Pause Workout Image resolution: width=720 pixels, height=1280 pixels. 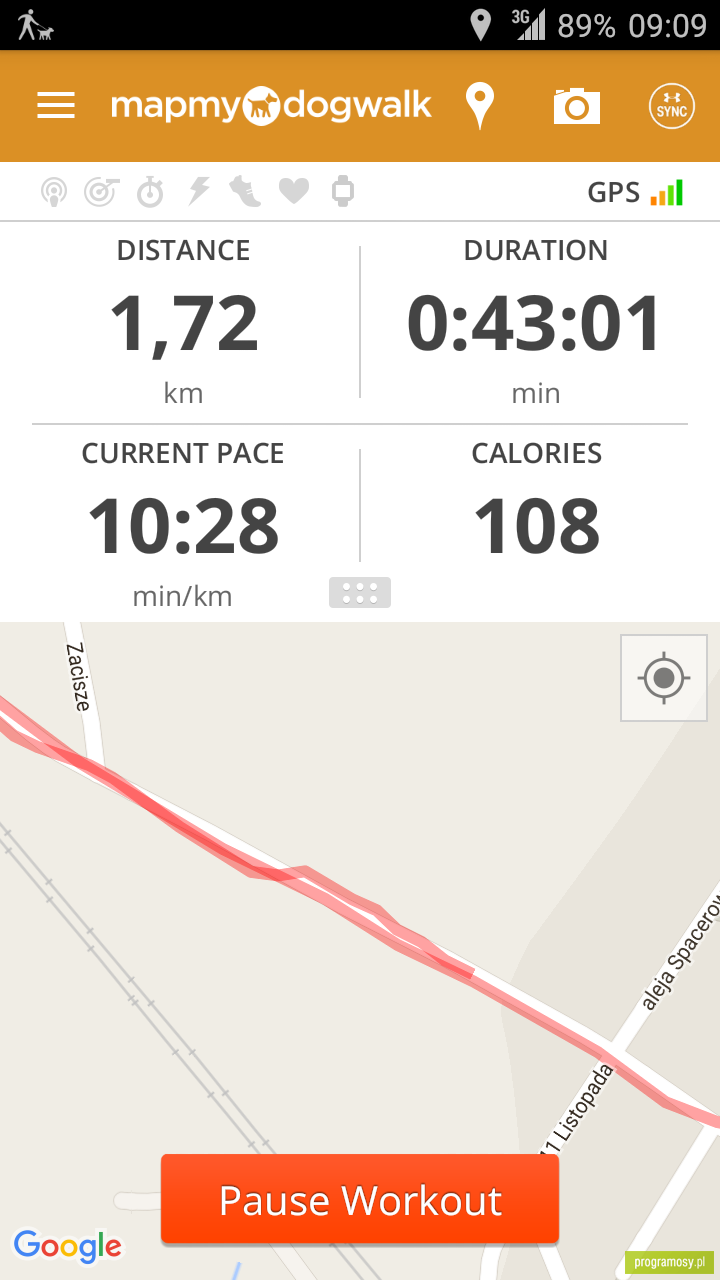pos(360,1199)
